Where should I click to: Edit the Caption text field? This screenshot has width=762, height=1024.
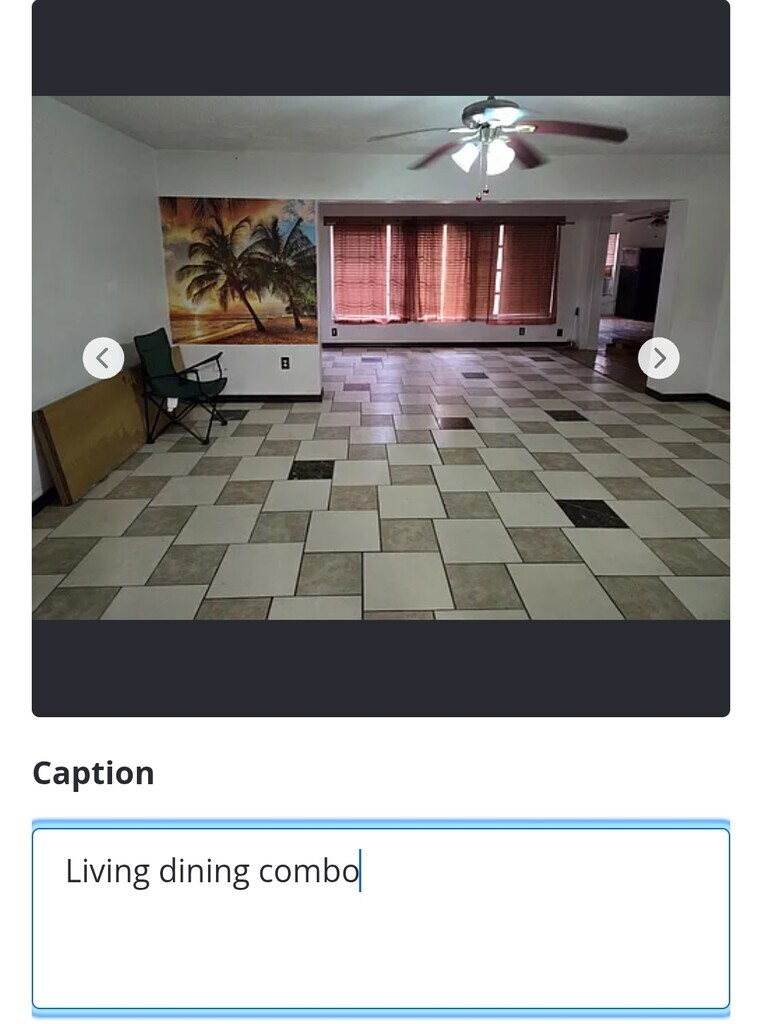(380, 917)
